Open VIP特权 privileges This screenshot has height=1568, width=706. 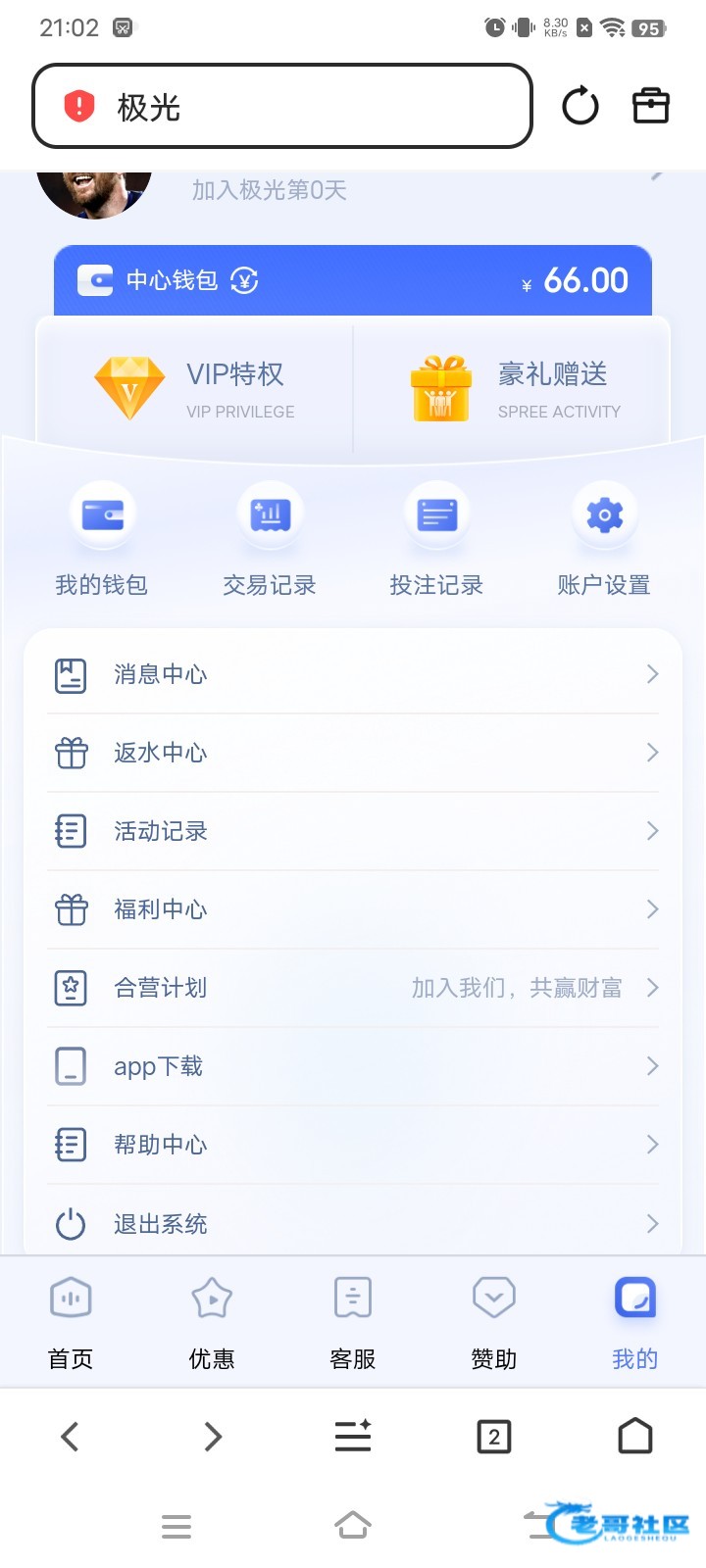195,389
